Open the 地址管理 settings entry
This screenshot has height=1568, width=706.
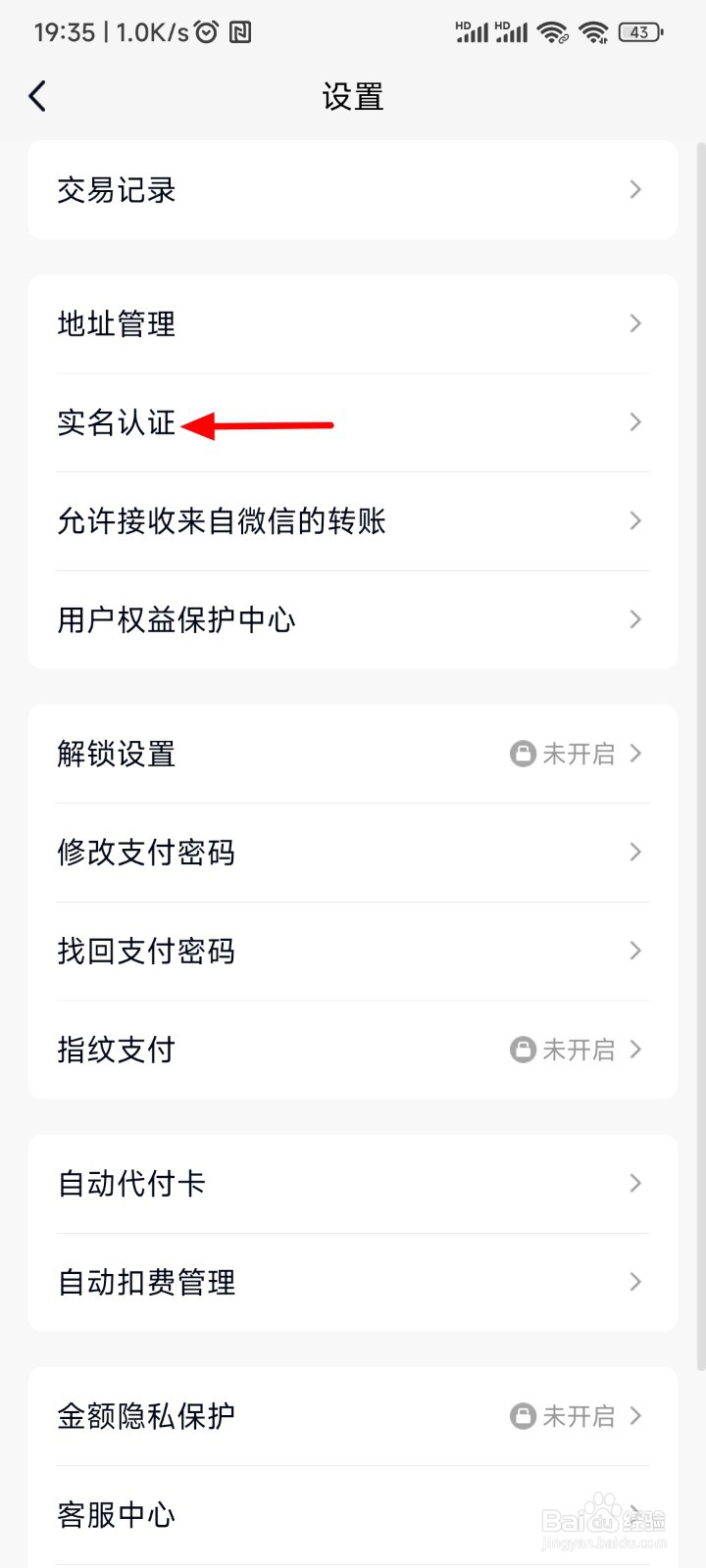point(353,323)
